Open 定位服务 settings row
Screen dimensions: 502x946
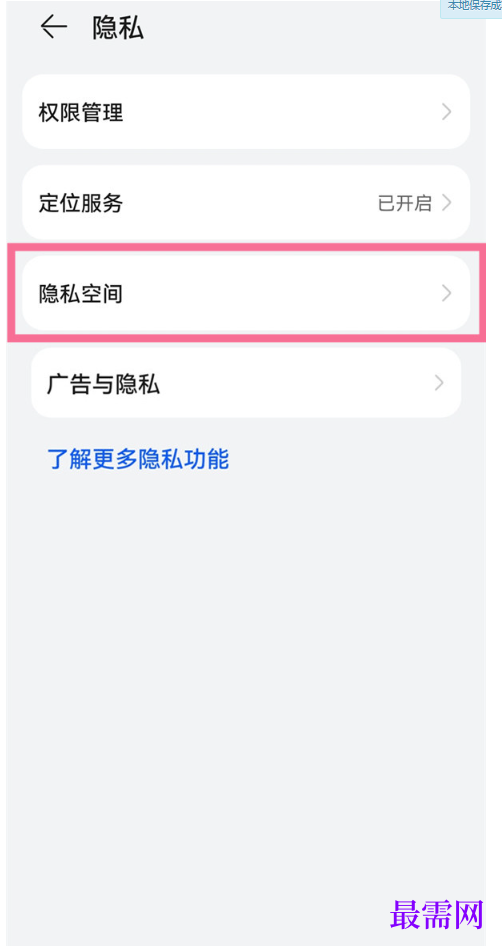246,202
